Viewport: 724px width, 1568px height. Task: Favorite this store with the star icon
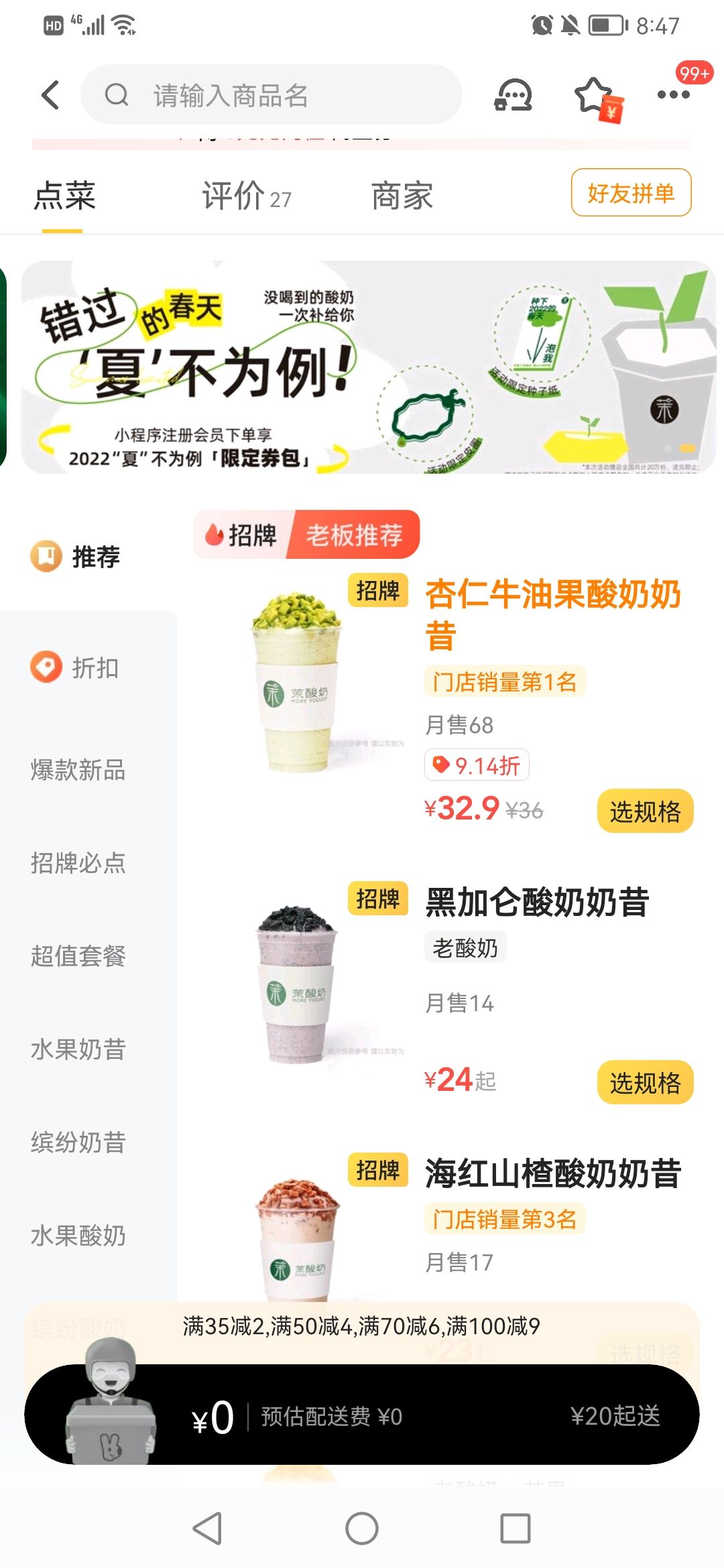(597, 97)
